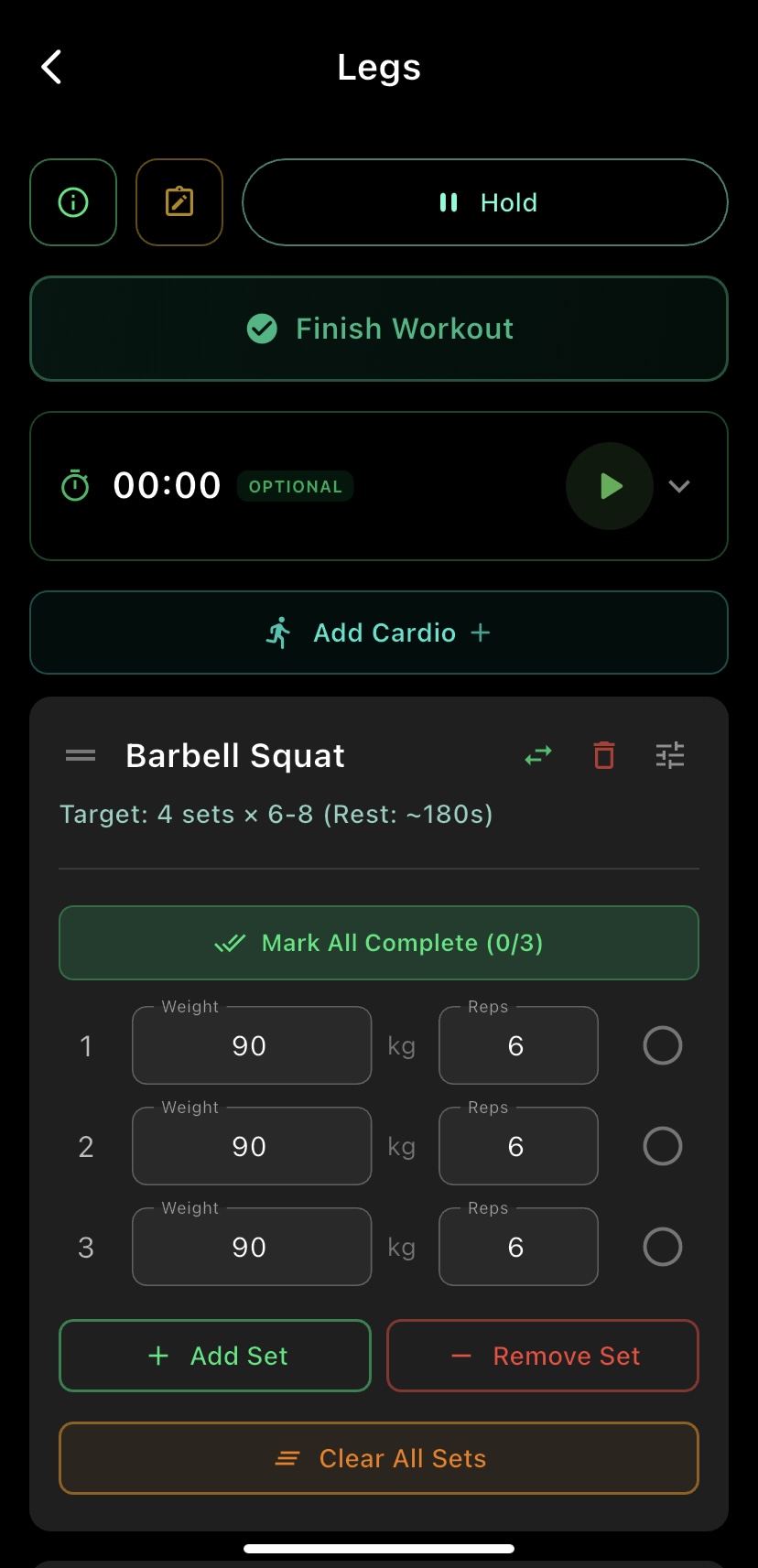Add Cardio to the workout
The image size is (758, 1568).
tap(379, 633)
